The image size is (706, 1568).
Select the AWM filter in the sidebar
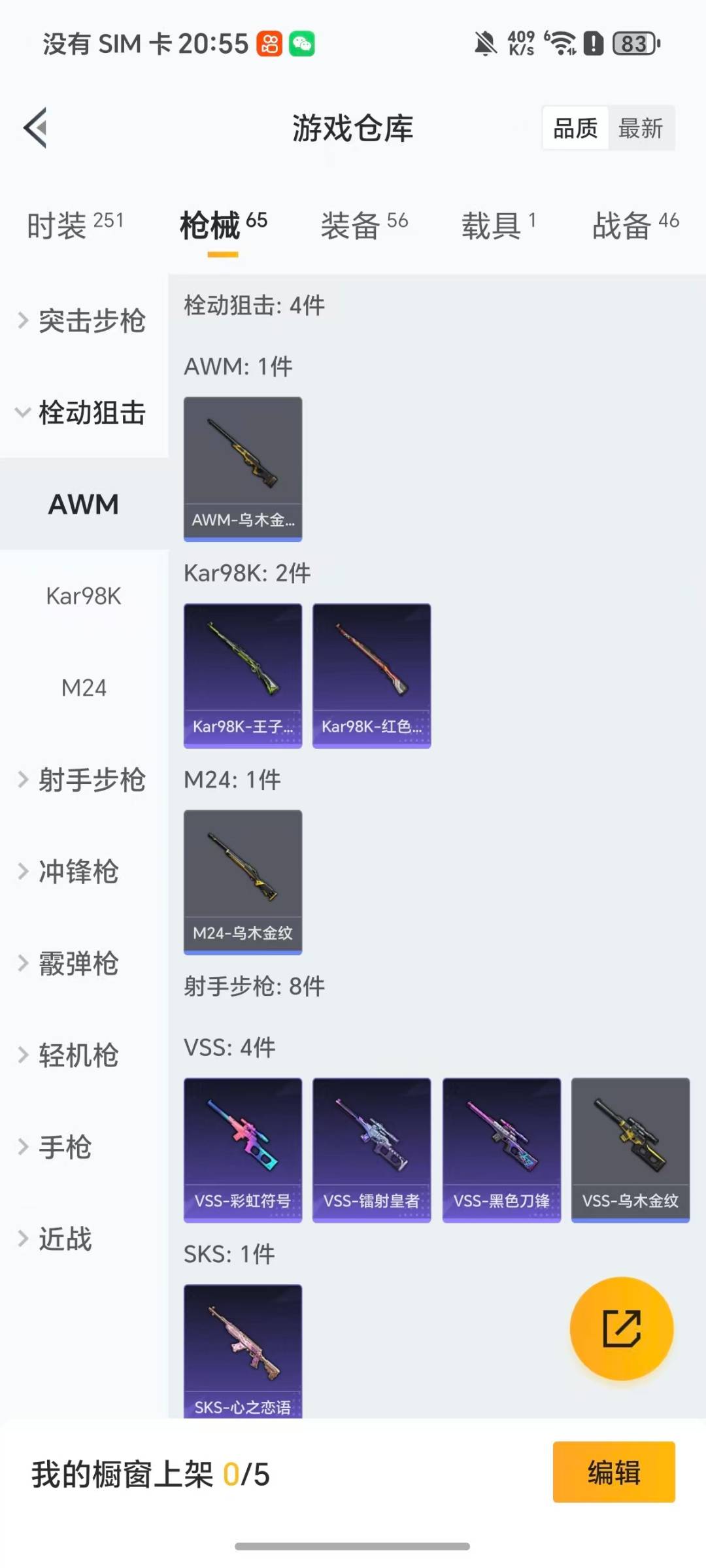point(83,504)
